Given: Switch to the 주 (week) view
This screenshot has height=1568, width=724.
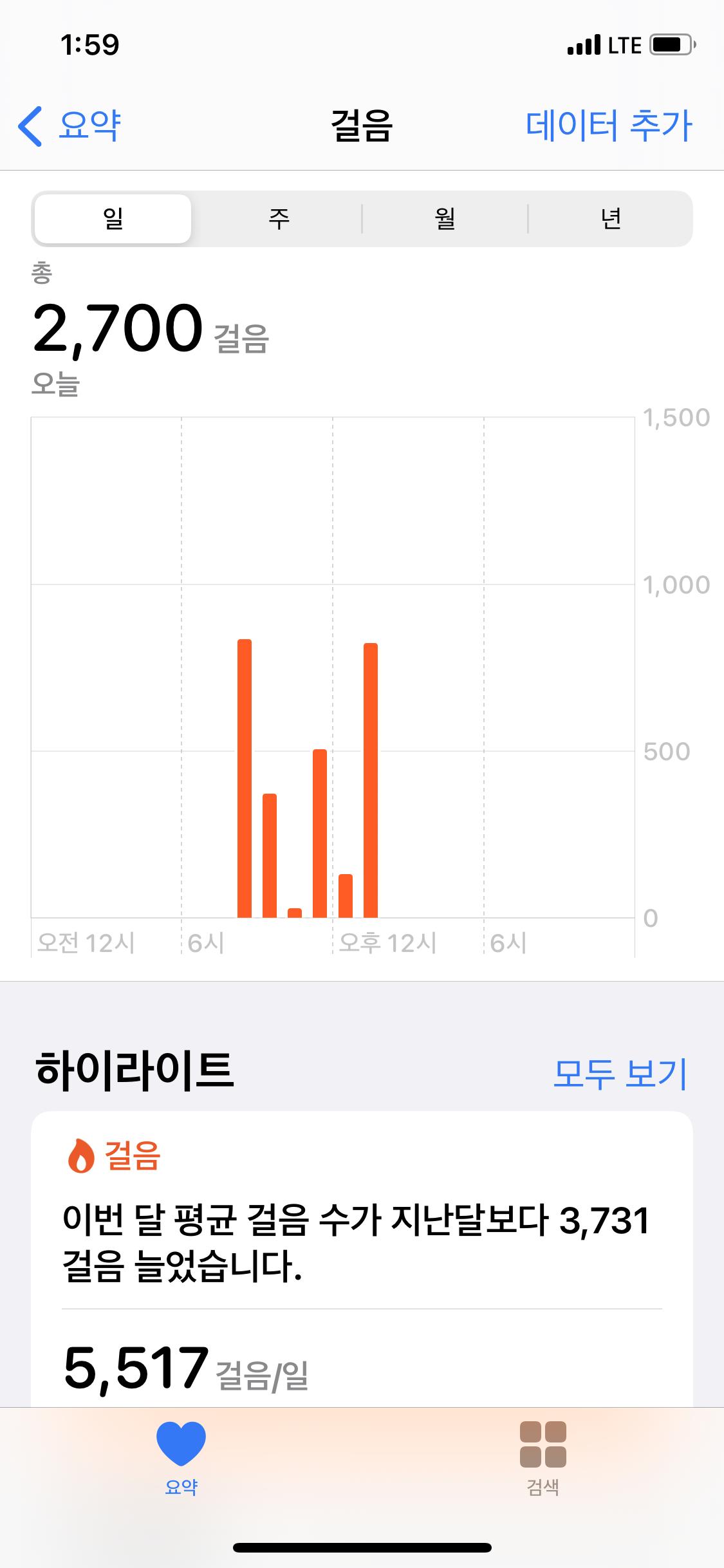Looking at the screenshot, I should (279, 219).
